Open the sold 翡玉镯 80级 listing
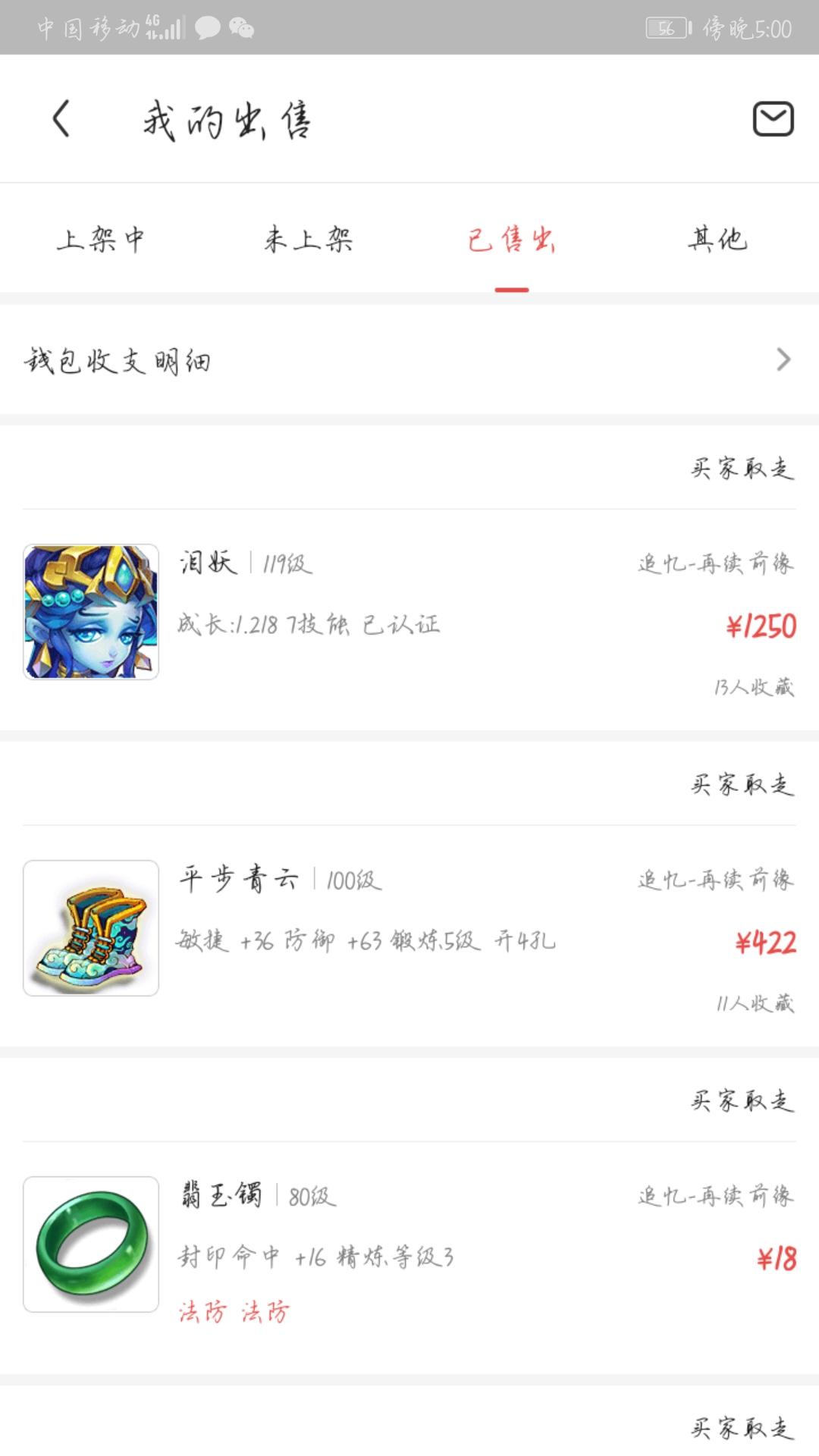The image size is (819, 1456). [x=409, y=1244]
